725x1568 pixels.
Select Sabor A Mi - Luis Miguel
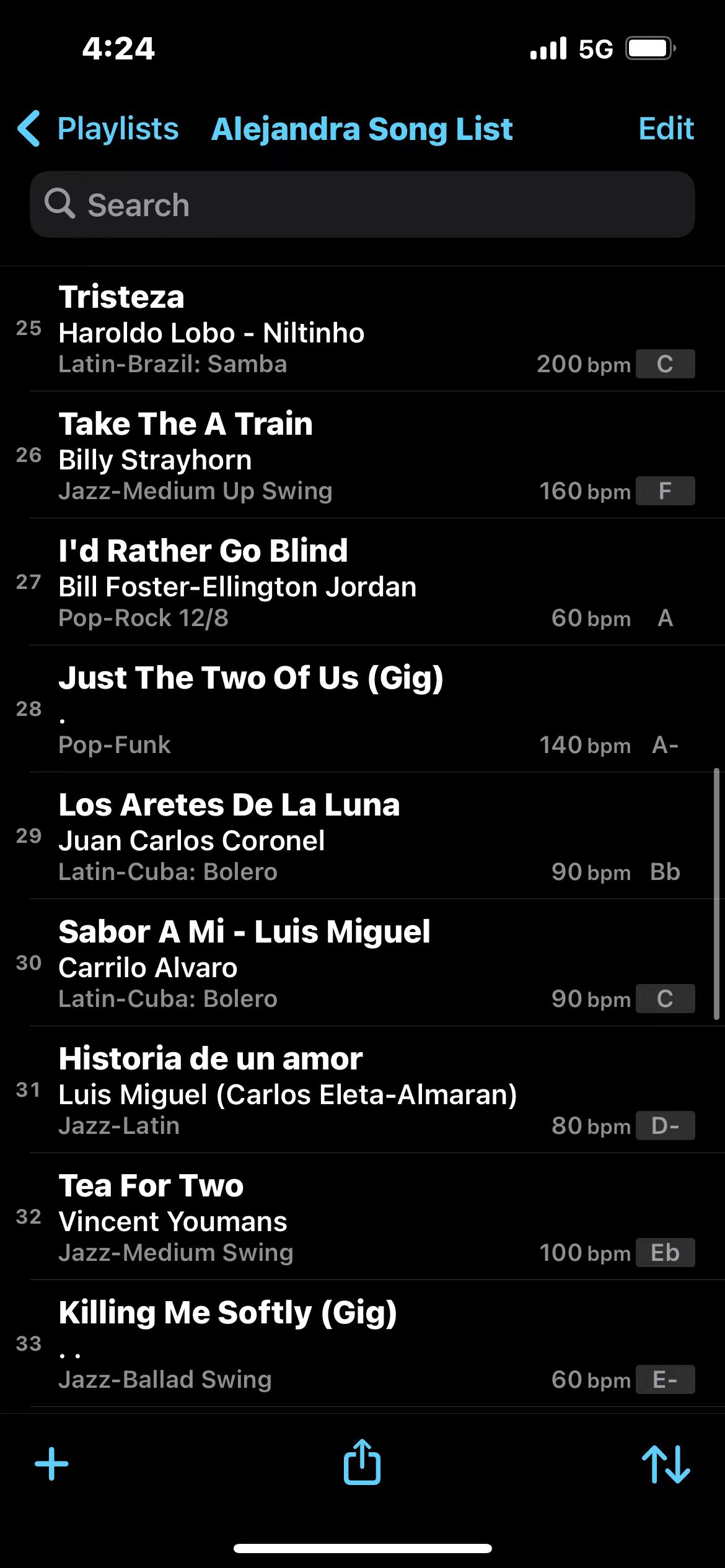click(362, 963)
